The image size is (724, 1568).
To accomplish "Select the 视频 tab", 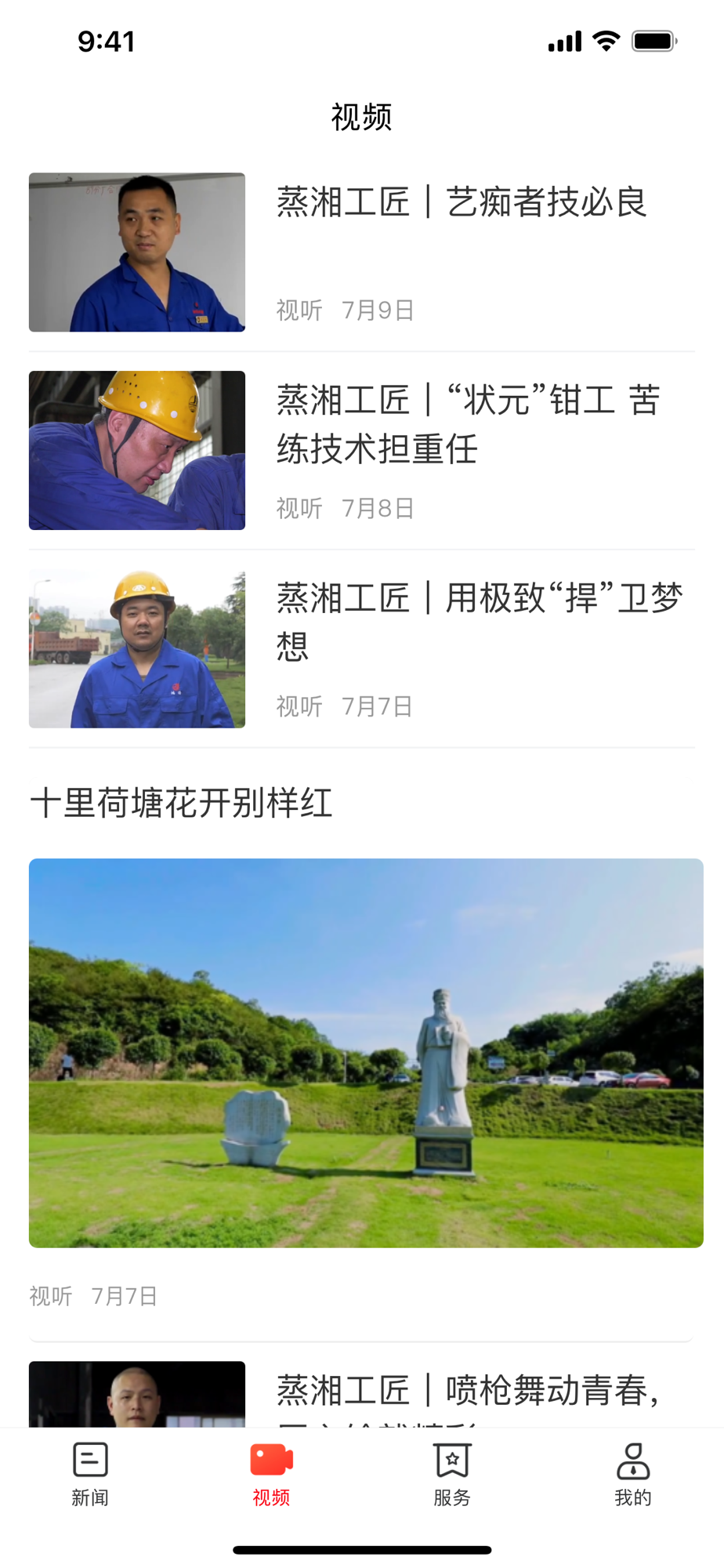I will click(x=271, y=1474).
